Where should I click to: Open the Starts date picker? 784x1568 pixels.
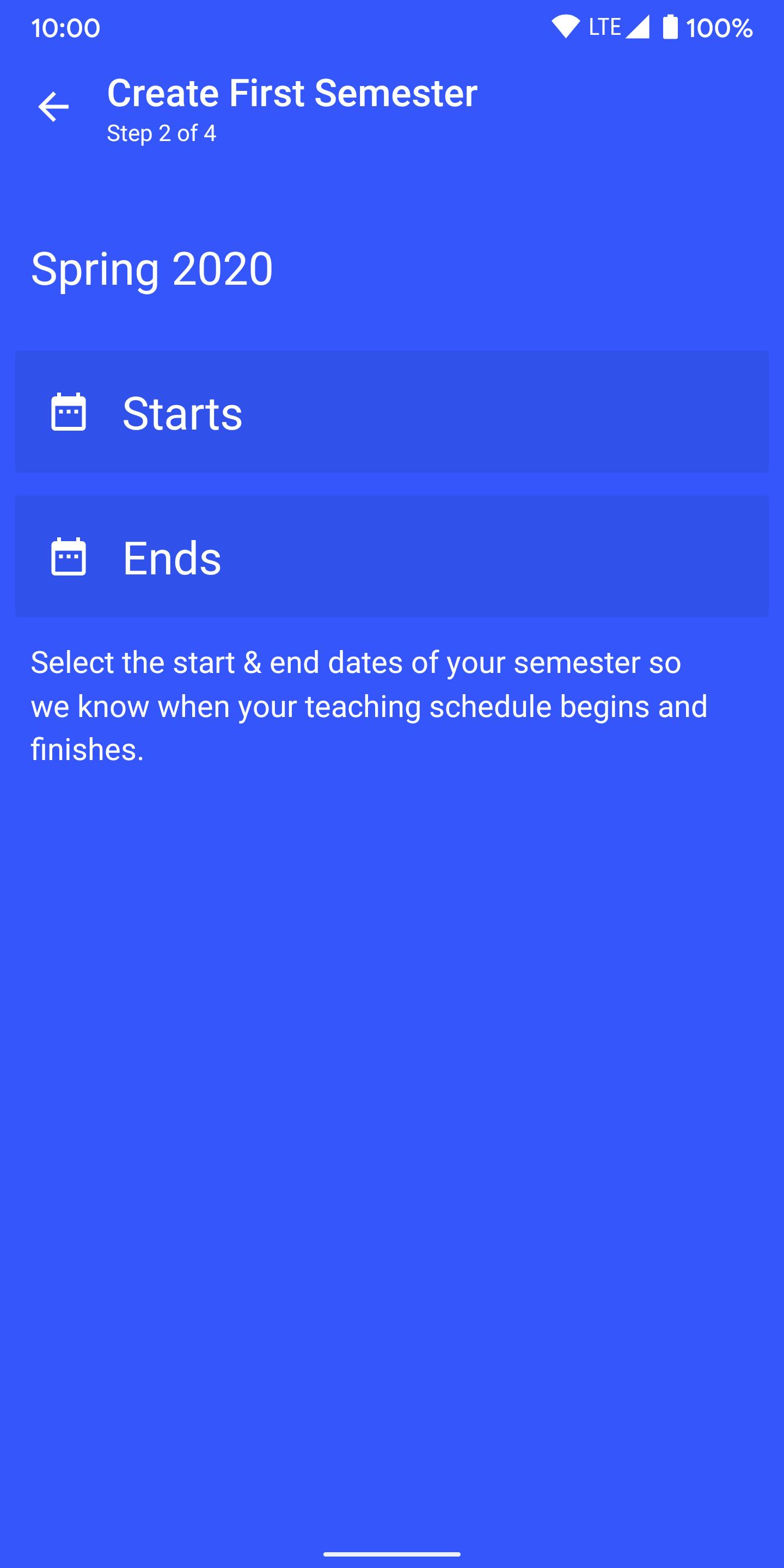pyautogui.click(x=392, y=412)
